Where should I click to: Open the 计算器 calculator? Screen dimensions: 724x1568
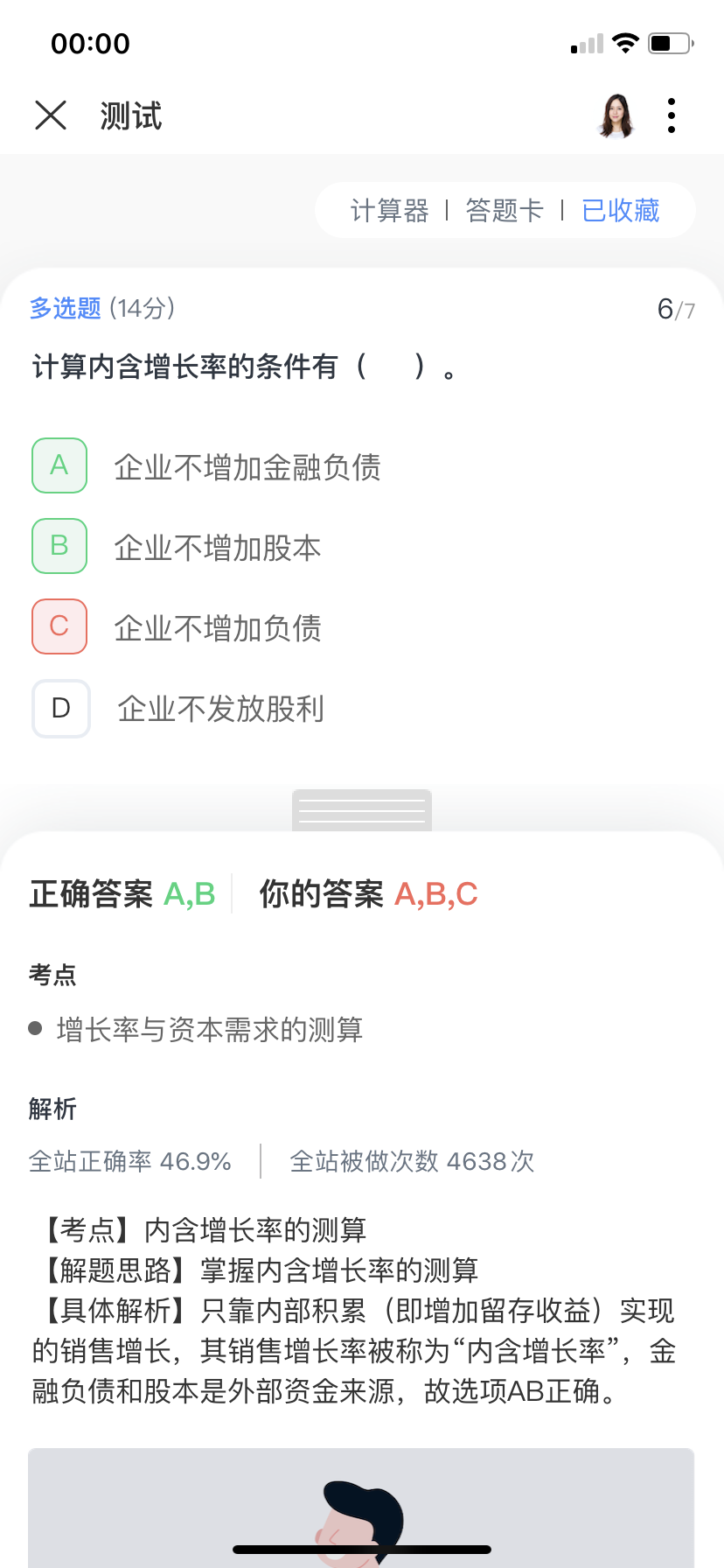pos(390,211)
